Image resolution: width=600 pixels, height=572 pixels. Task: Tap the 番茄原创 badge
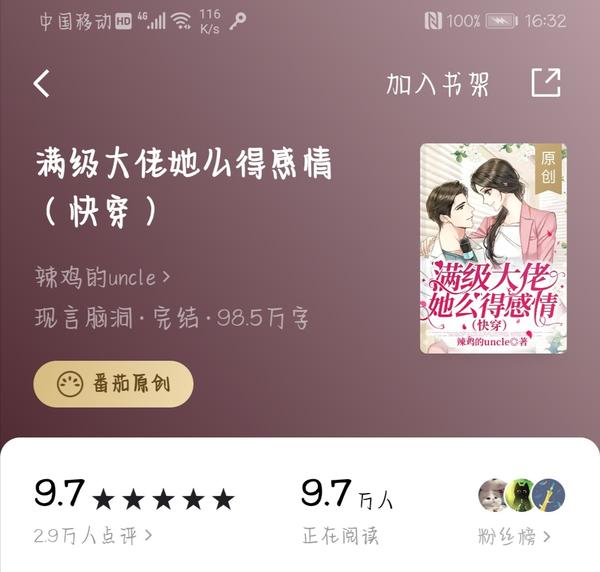[113, 384]
